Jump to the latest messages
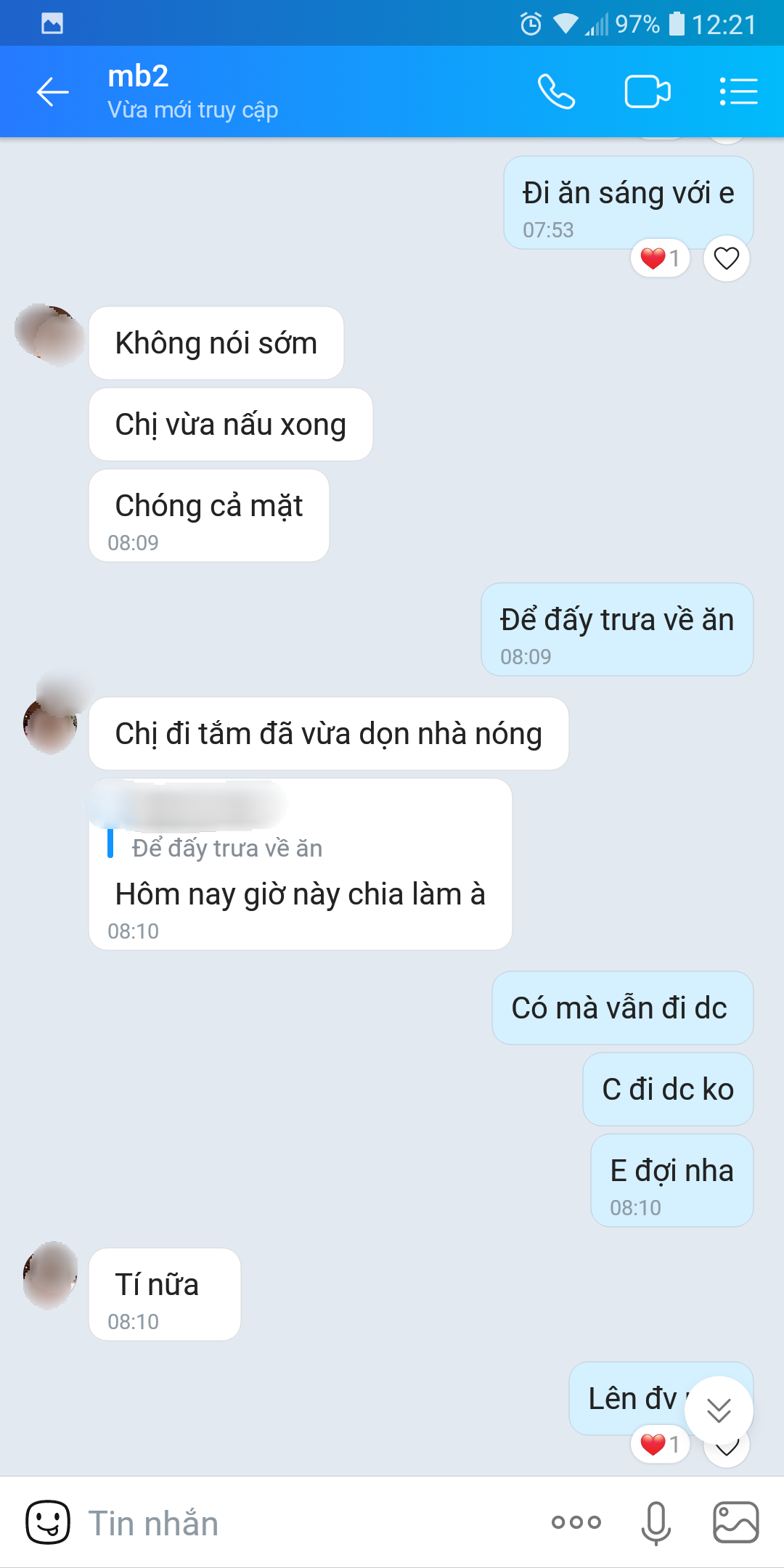The height and width of the screenshot is (1568, 784). pyautogui.click(x=719, y=1410)
